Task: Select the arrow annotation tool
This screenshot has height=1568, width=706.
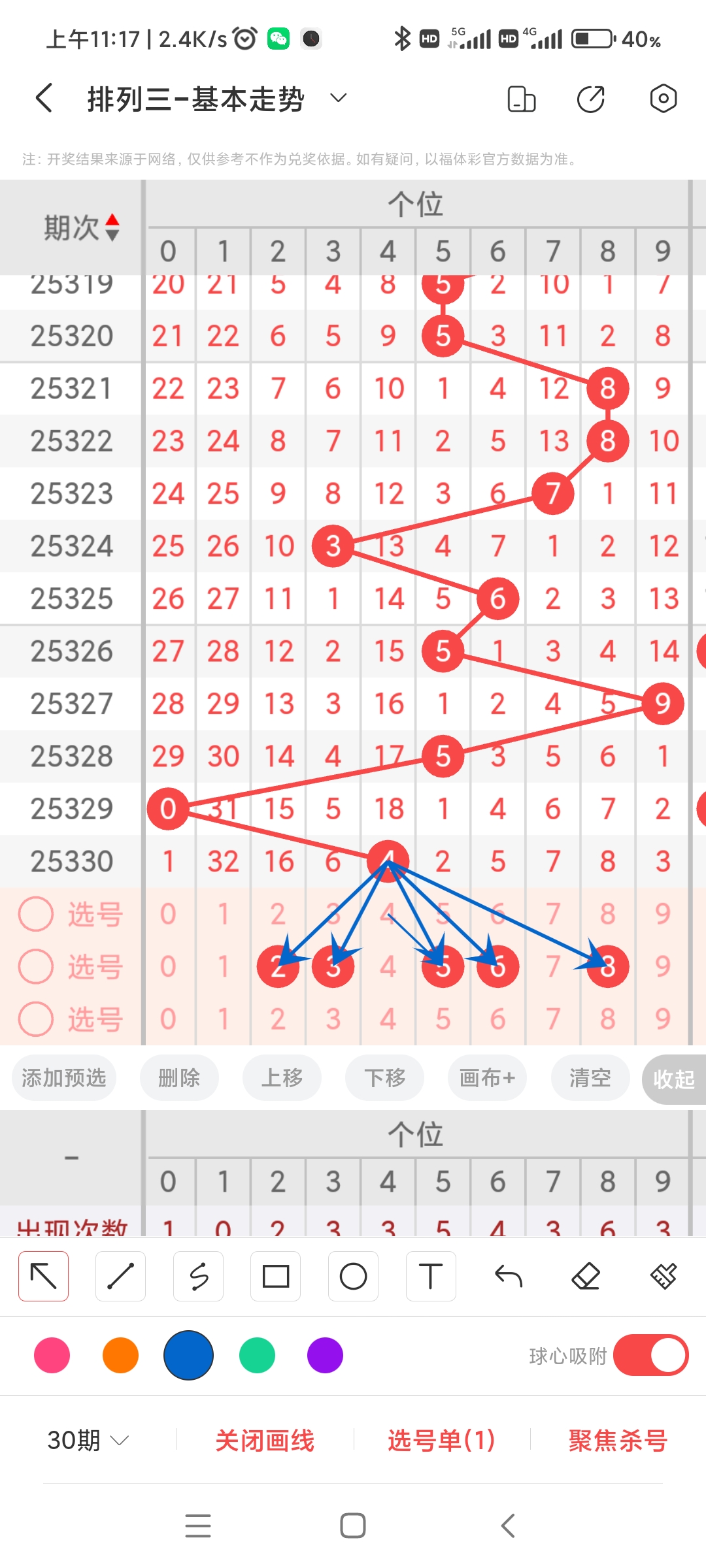Action: 43,1275
